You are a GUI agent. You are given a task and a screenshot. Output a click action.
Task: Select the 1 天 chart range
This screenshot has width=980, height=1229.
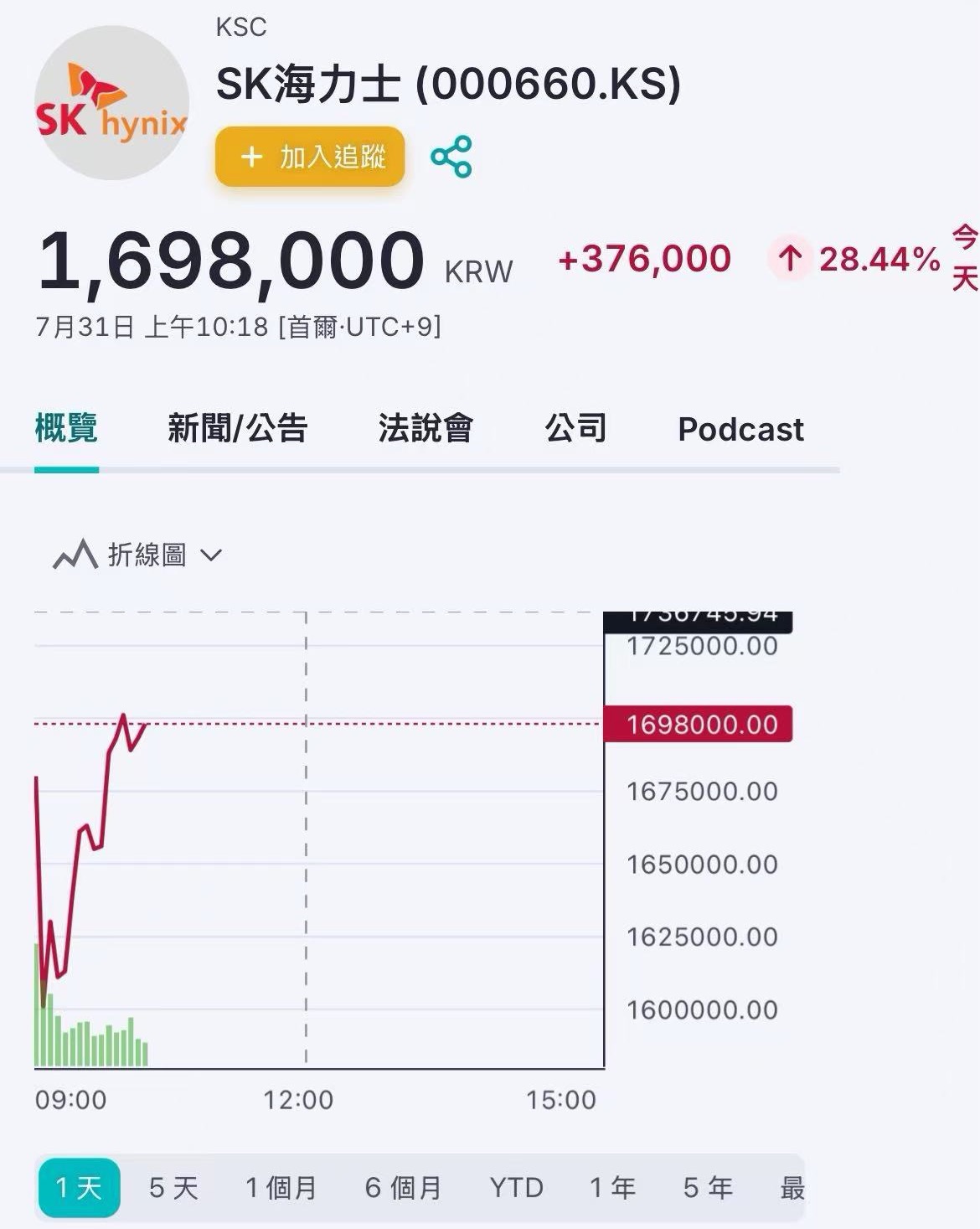[80, 1187]
